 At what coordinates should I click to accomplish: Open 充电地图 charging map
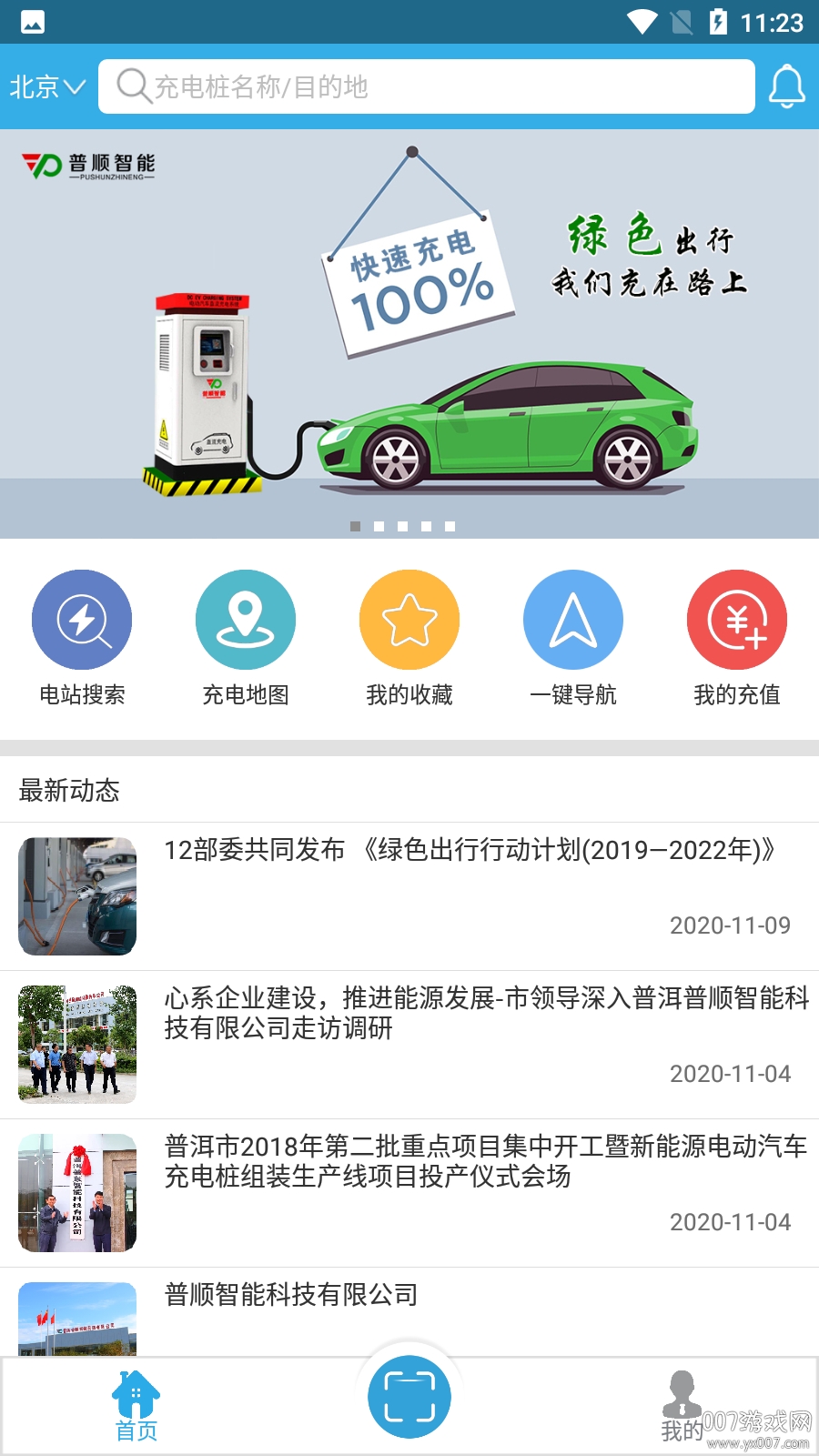coord(246,637)
